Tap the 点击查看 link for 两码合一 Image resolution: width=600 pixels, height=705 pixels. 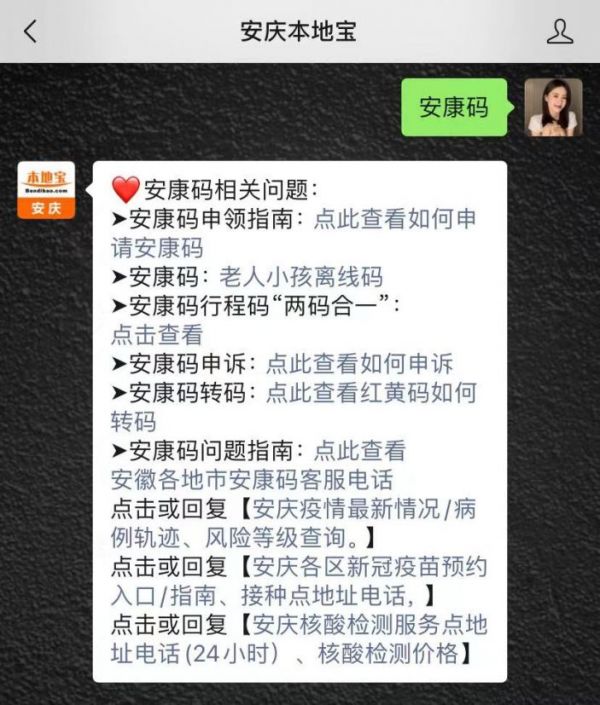[x=157, y=335]
